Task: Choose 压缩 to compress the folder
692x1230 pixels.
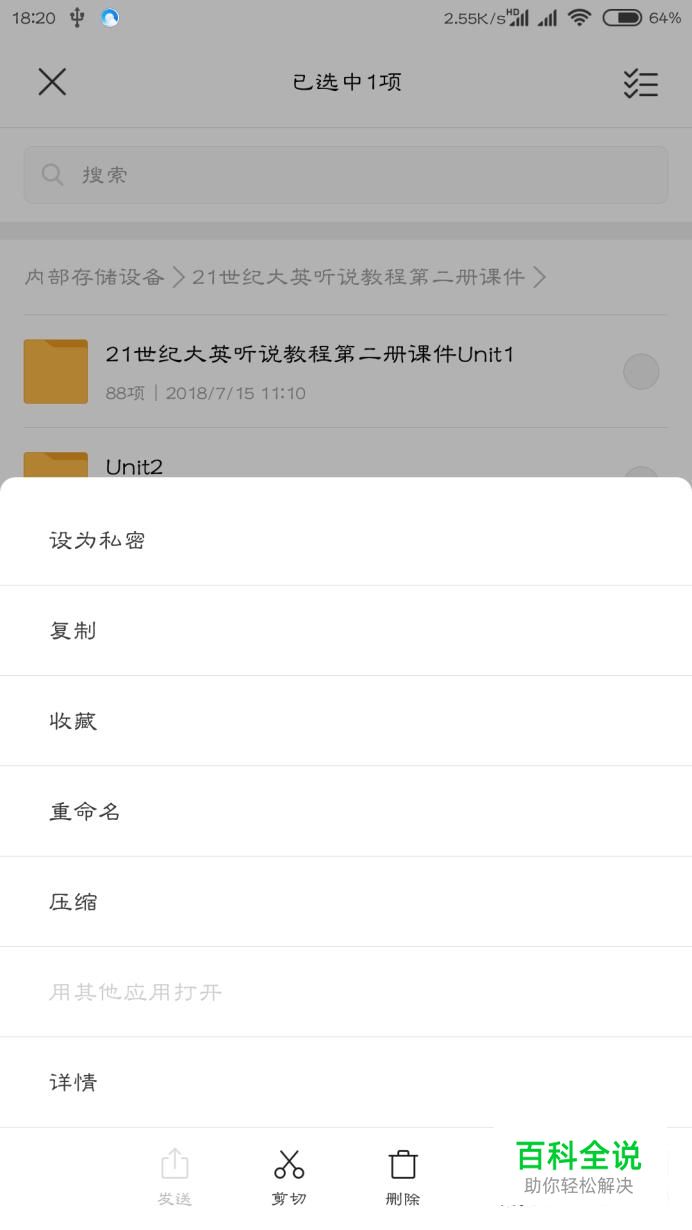Action: 346,901
